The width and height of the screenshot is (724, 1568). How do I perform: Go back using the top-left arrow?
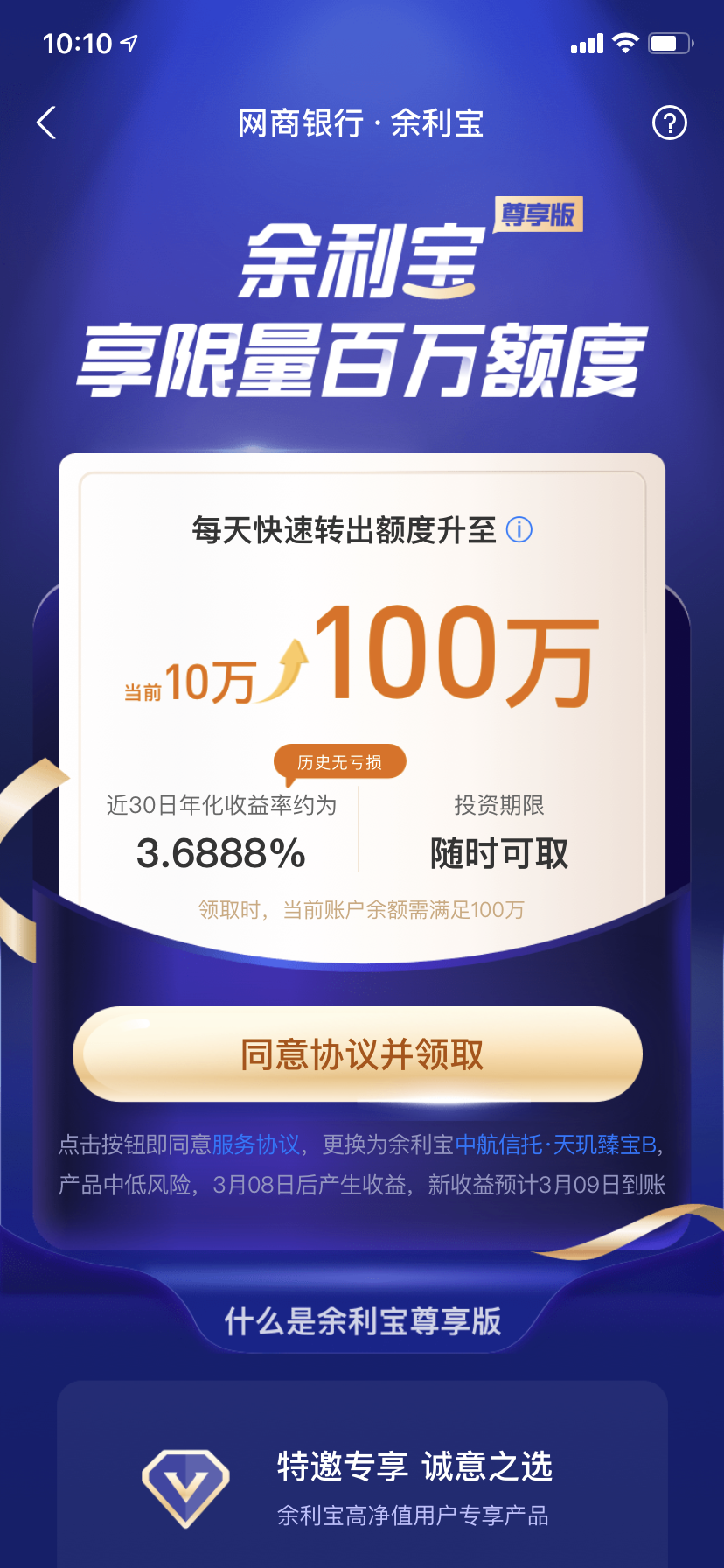(47, 122)
